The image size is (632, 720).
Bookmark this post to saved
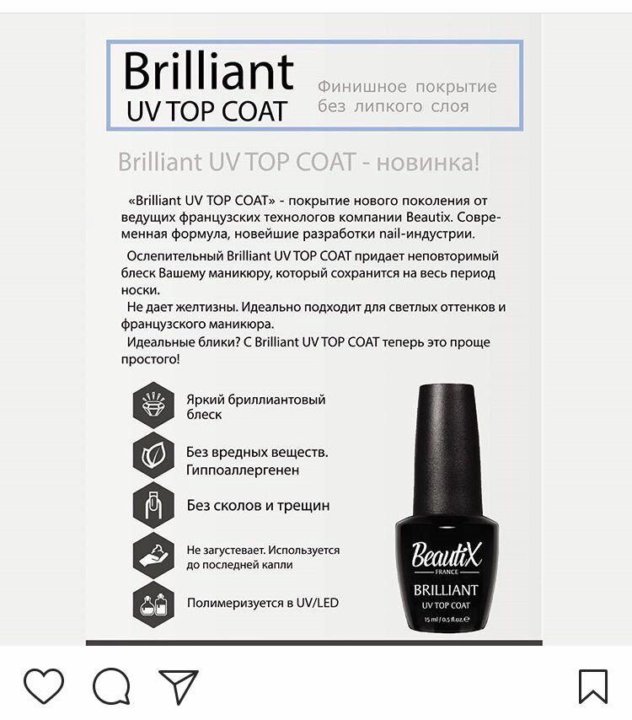593,686
